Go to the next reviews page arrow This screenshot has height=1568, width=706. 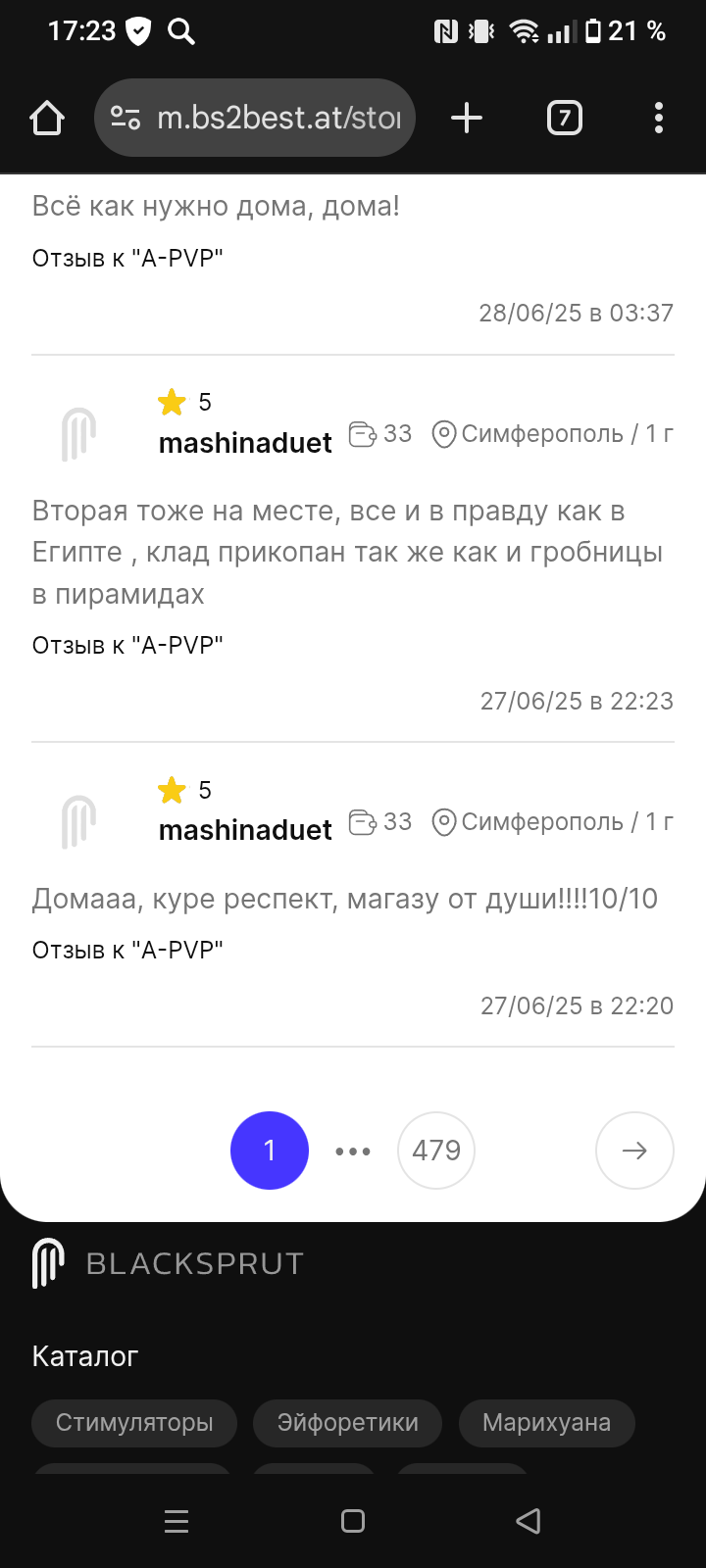[634, 1151]
